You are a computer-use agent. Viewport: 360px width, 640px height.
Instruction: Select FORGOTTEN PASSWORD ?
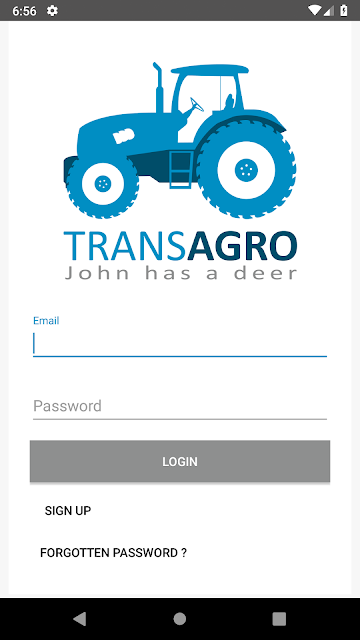pos(113,553)
